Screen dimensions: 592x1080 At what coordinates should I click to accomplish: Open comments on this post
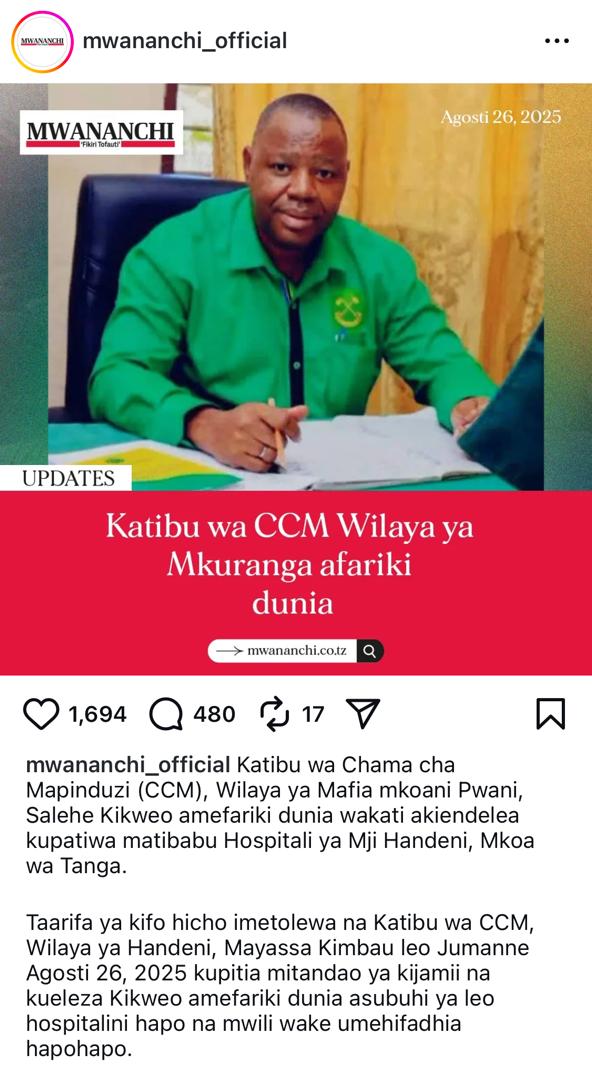pos(166,714)
